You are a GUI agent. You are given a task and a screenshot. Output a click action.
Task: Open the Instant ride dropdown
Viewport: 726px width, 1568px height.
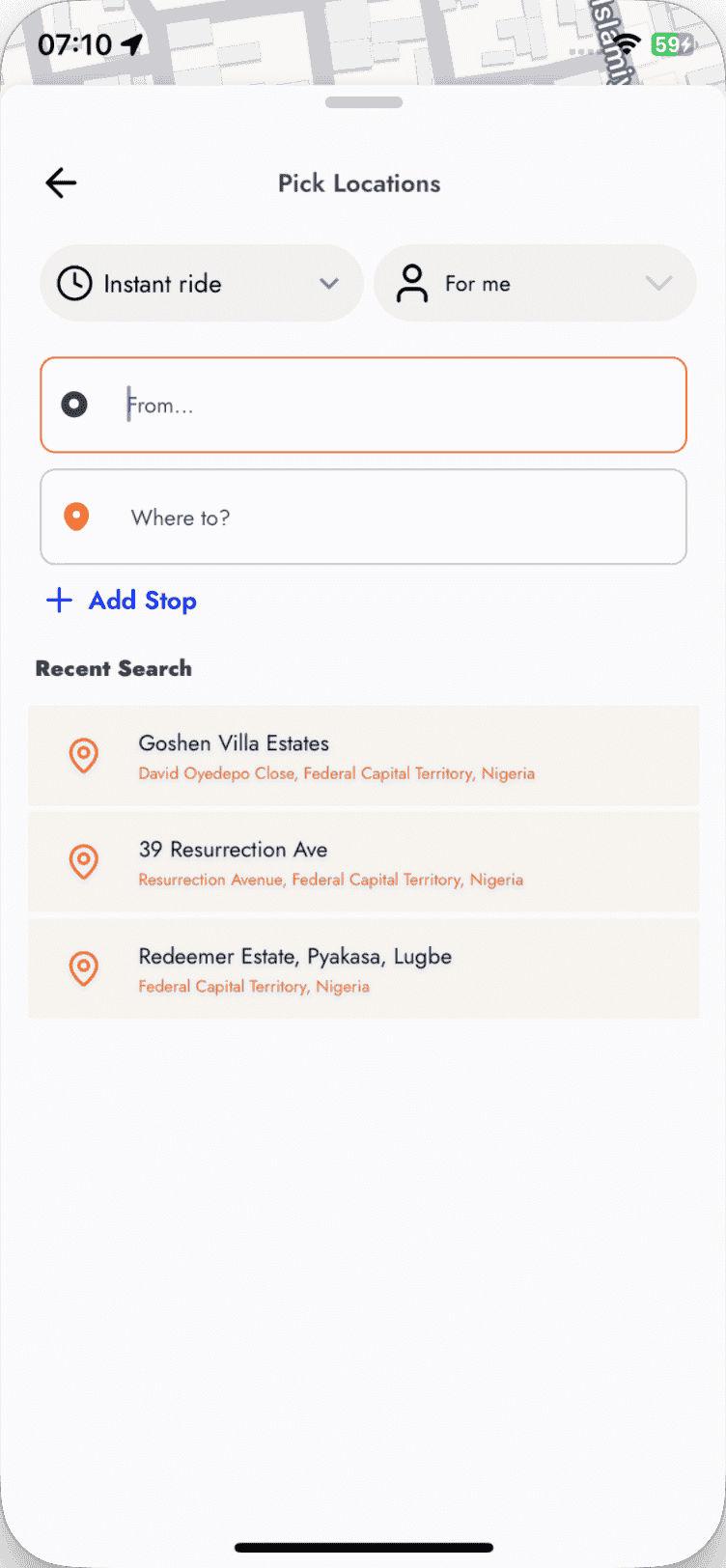[202, 283]
